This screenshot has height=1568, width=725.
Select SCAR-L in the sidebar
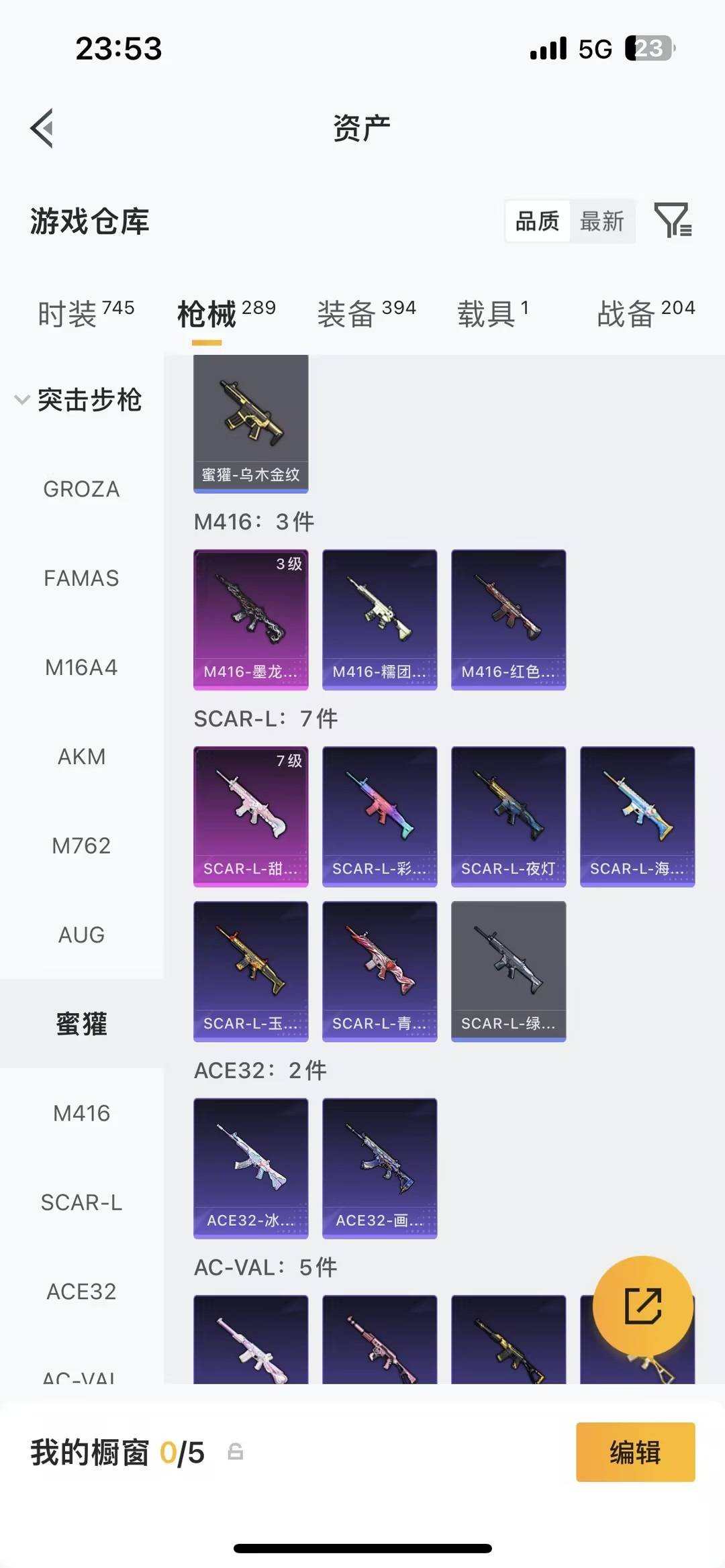81,1202
